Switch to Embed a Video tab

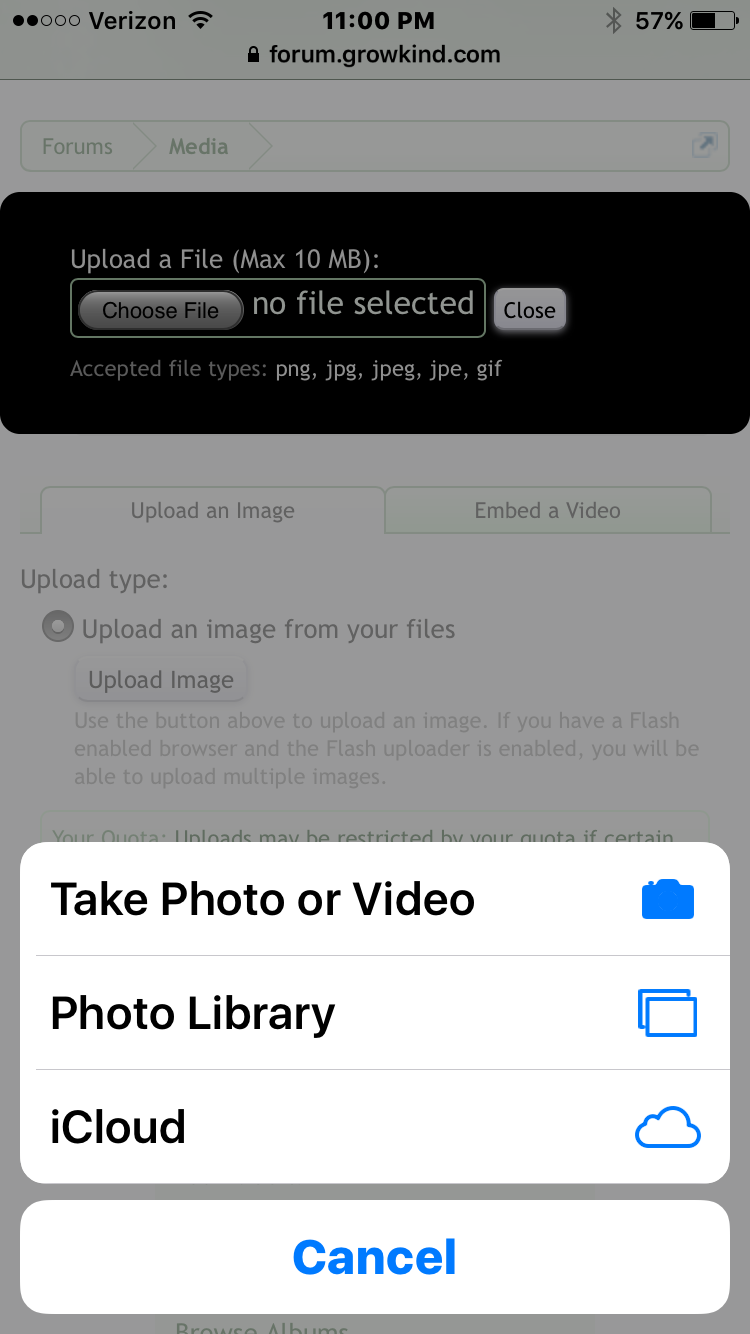(548, 511)
